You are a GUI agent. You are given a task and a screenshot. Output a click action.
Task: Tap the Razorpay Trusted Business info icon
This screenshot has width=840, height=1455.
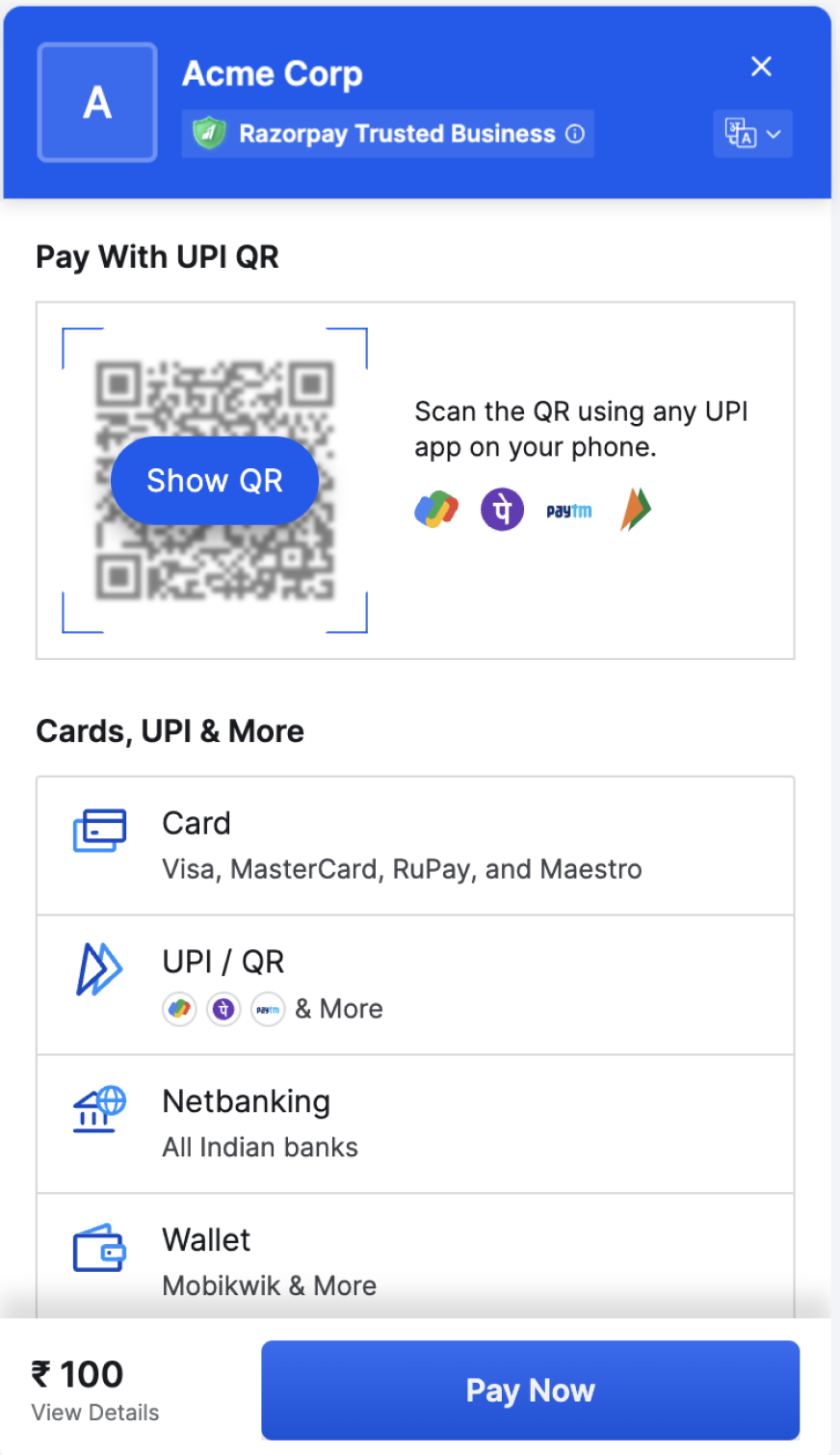575,134
